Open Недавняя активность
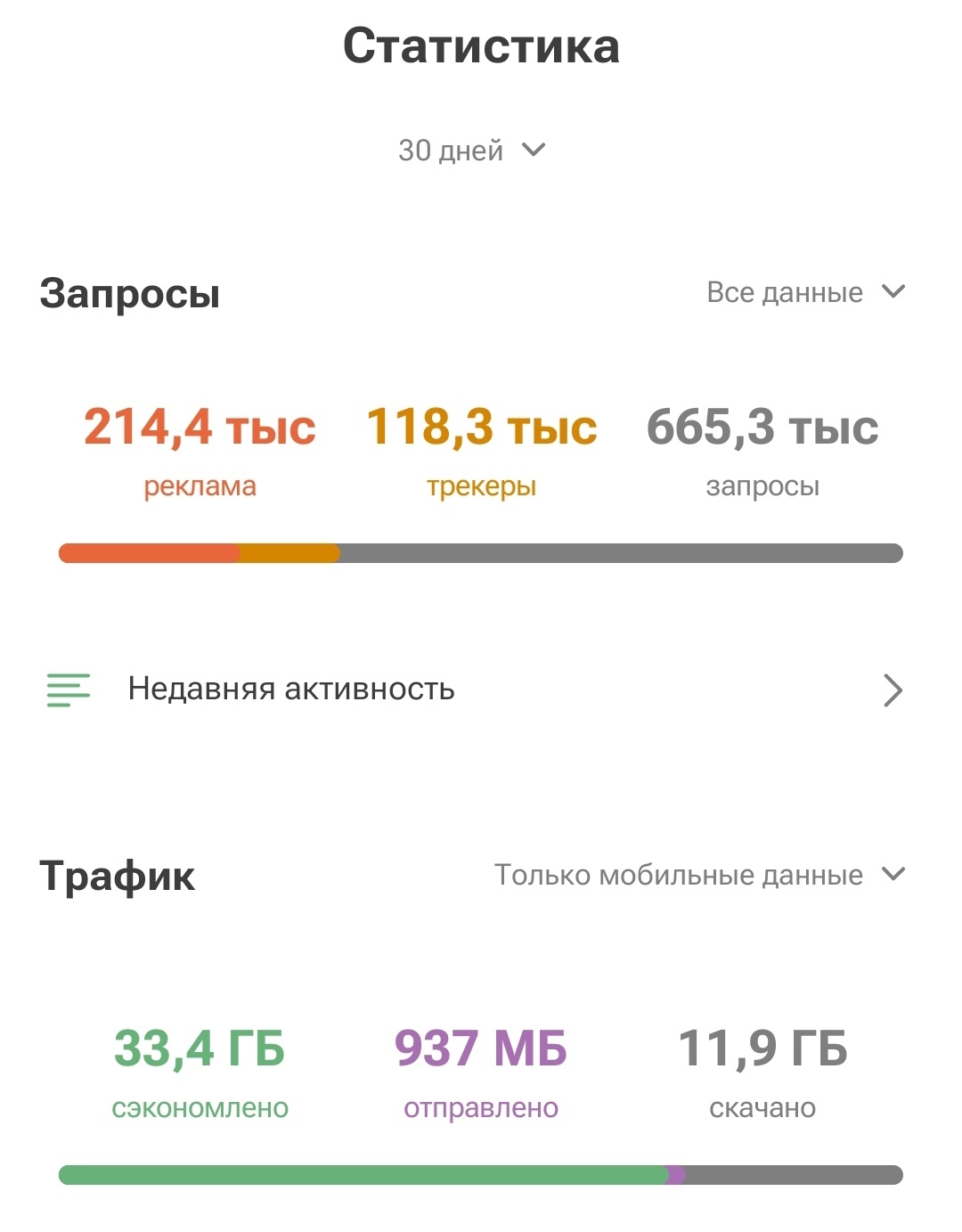The image size is (962, 1232). tap(475, 689)
